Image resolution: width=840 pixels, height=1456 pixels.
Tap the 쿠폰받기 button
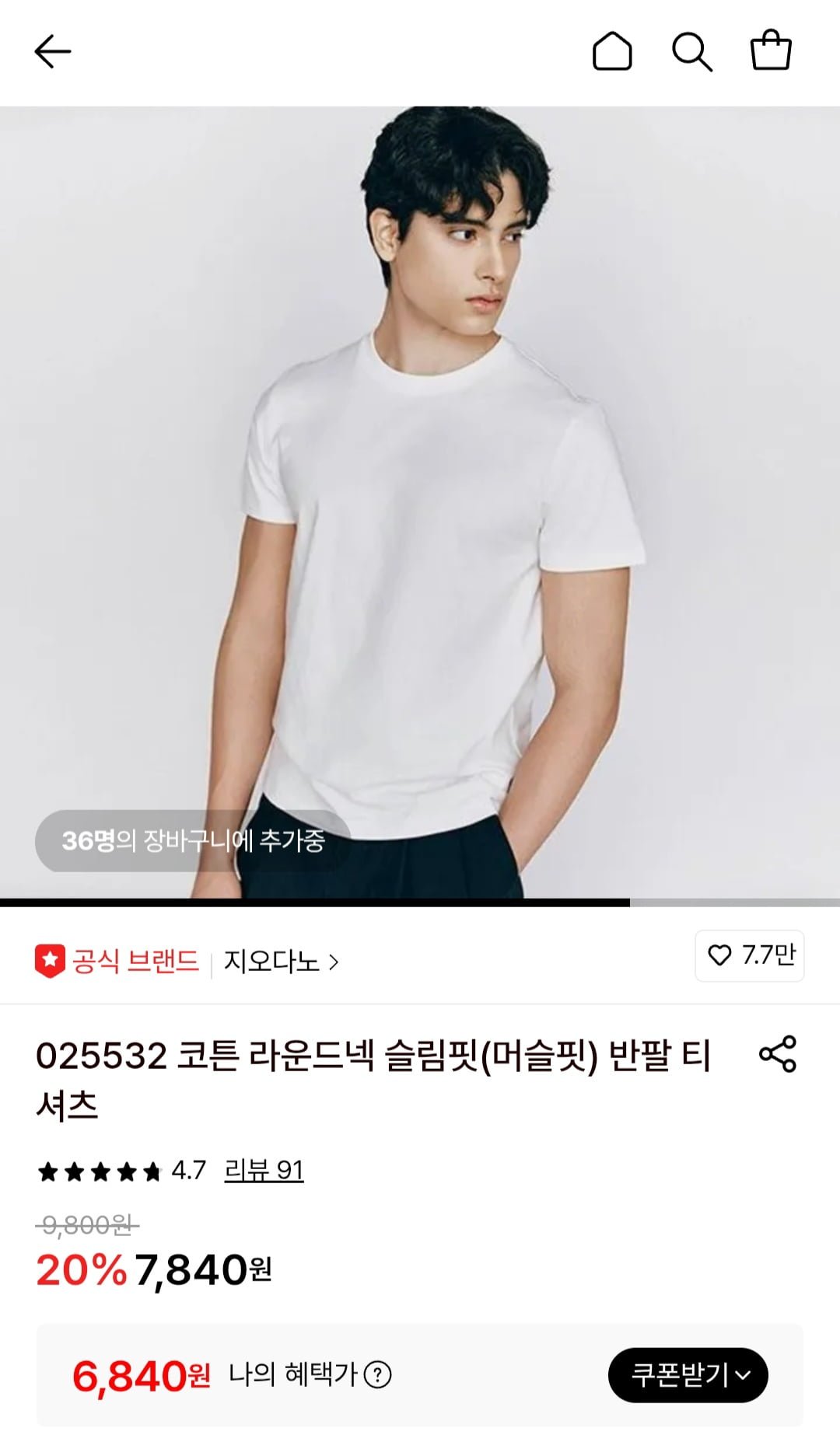point(688,1375)
